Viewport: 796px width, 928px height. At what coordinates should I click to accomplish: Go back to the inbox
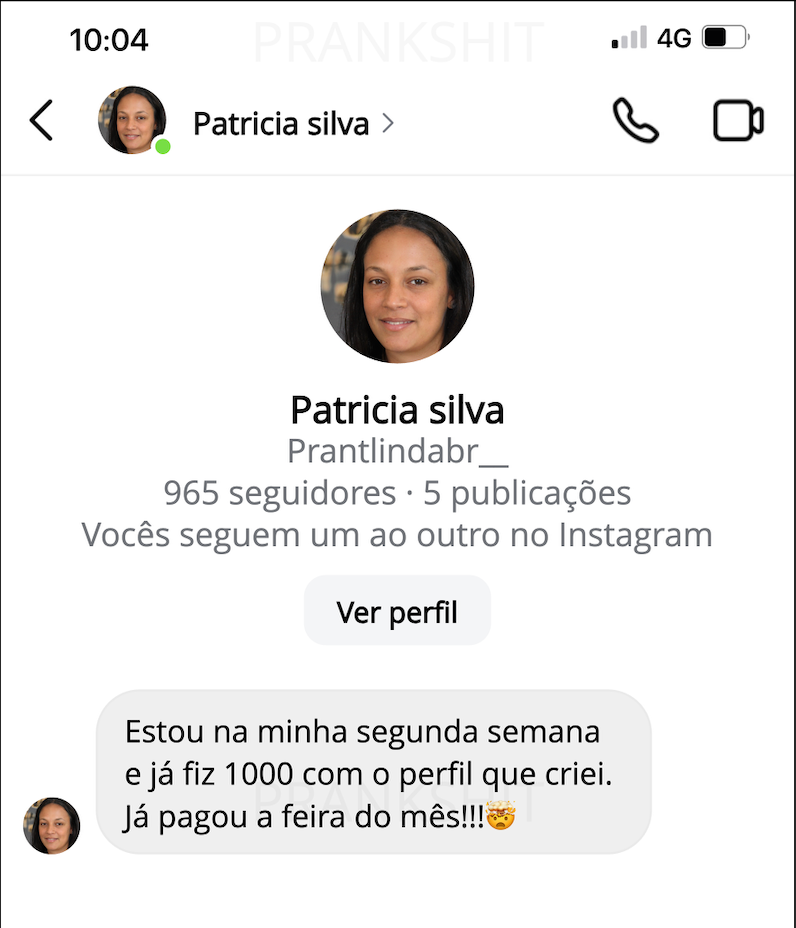pos(41,121)
